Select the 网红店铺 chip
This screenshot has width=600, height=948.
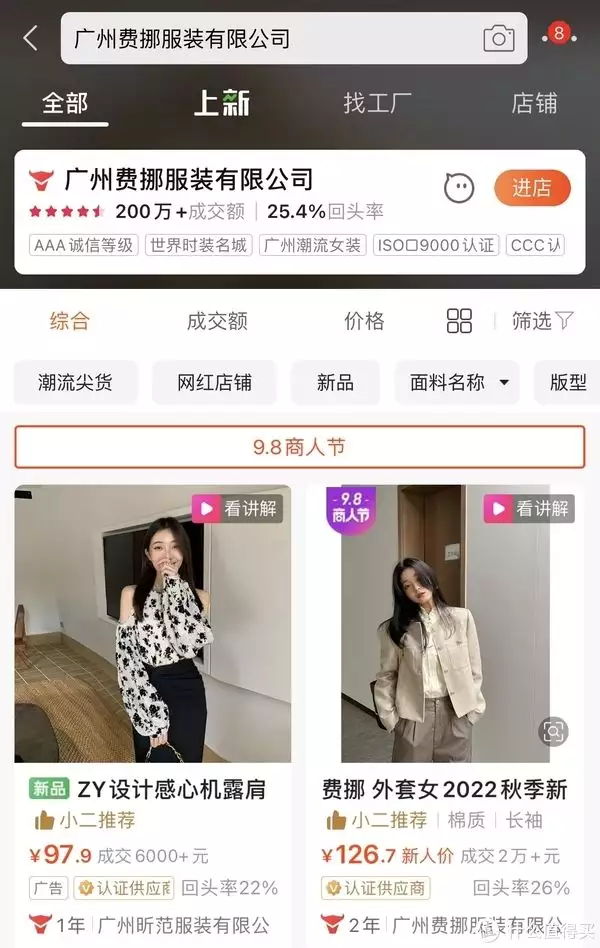(214, 382)
